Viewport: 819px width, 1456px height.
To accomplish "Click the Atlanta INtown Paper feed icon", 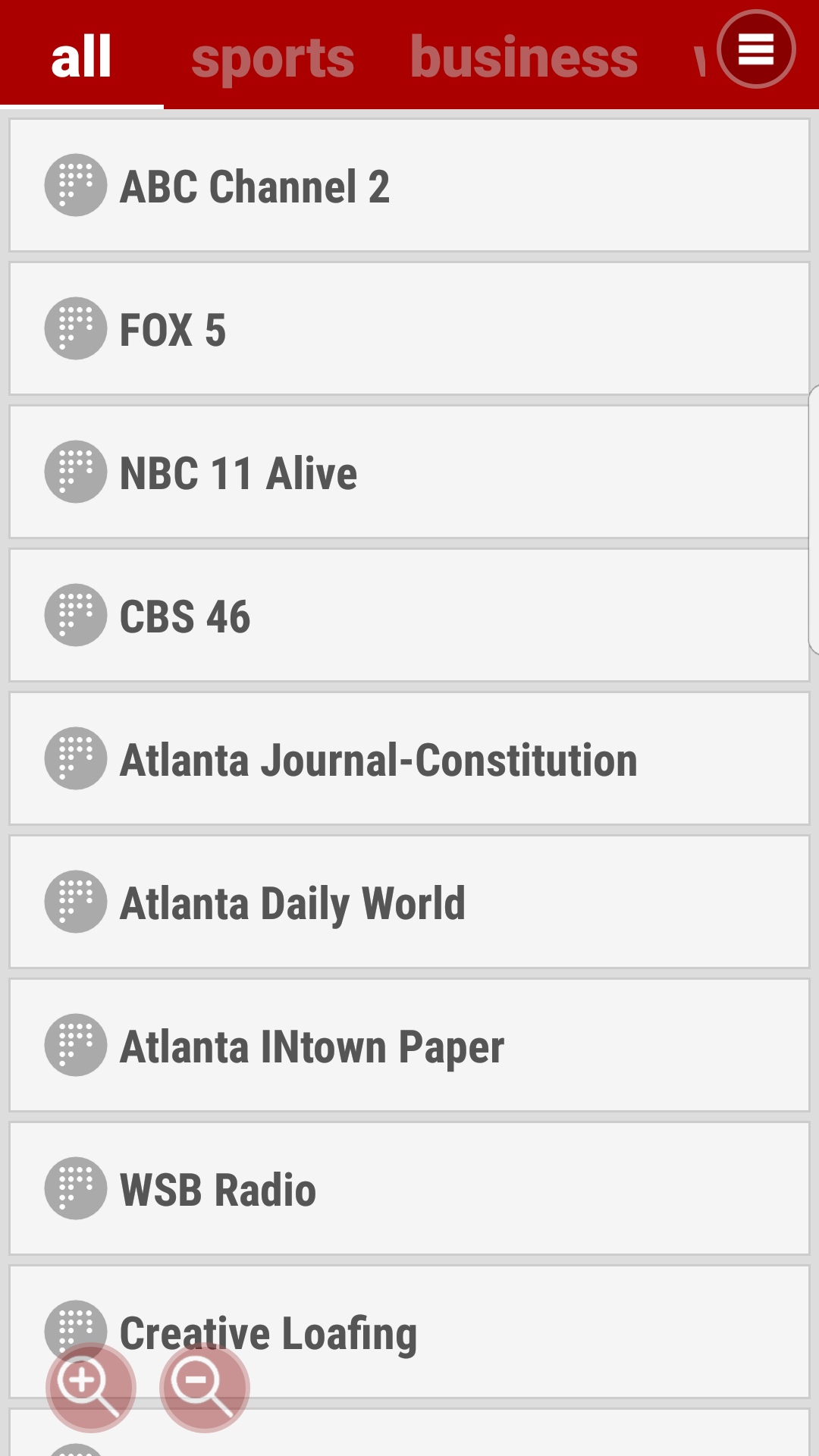I will click(75, 1046).
